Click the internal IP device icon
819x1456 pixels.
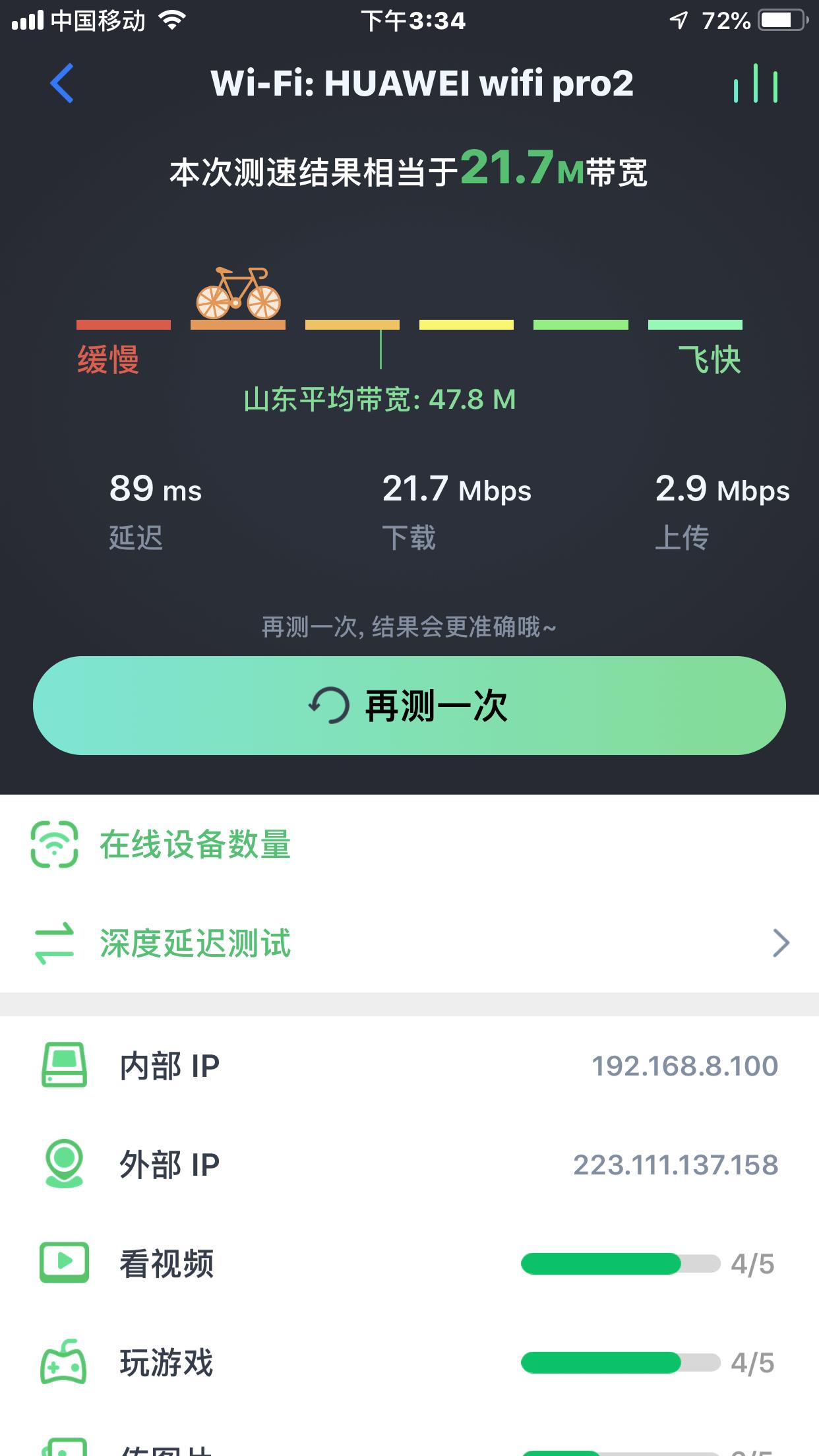coord(63,1064)
